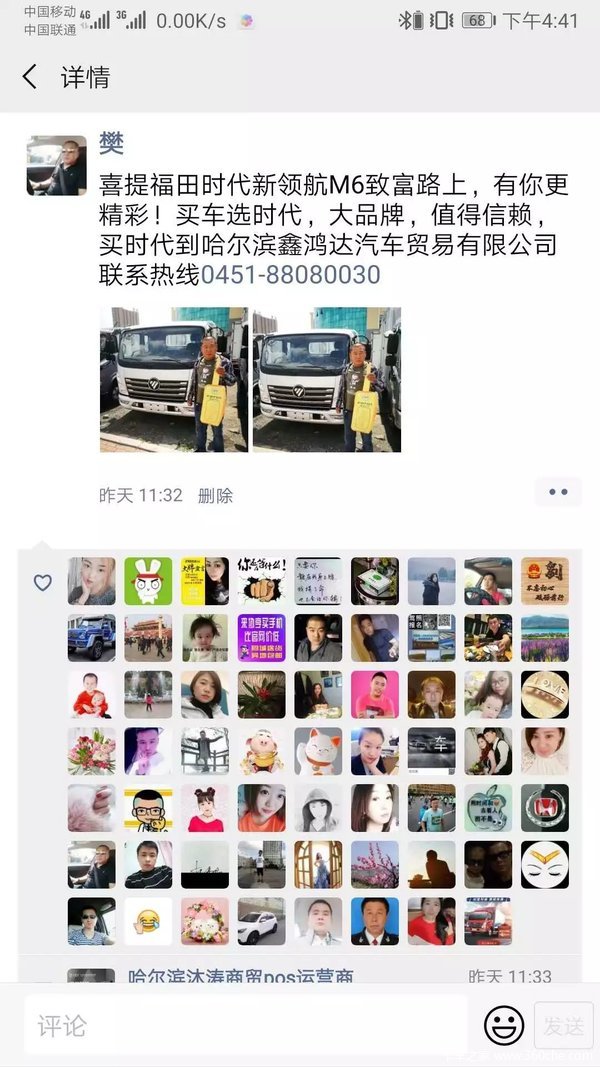Delete this post with 删除
This screenshot has width=600, height=1067.
pos(215,495)
